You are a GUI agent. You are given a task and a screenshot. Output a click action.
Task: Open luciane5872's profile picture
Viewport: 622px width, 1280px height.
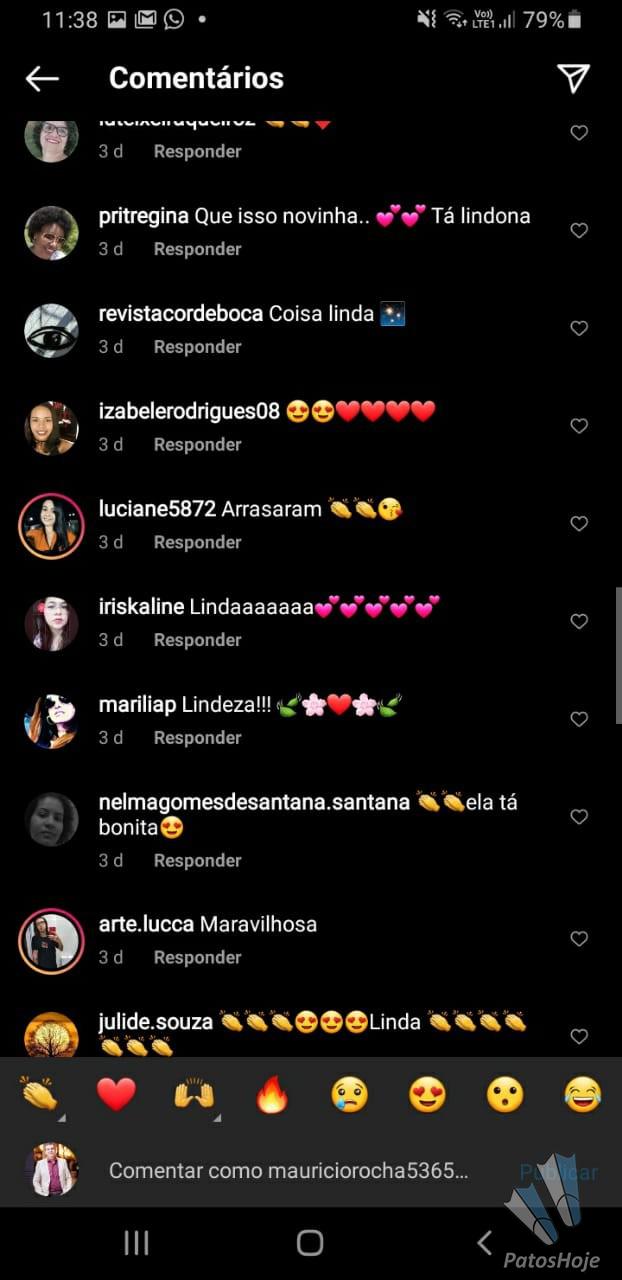pyautogui.click(x=51, y=526)
